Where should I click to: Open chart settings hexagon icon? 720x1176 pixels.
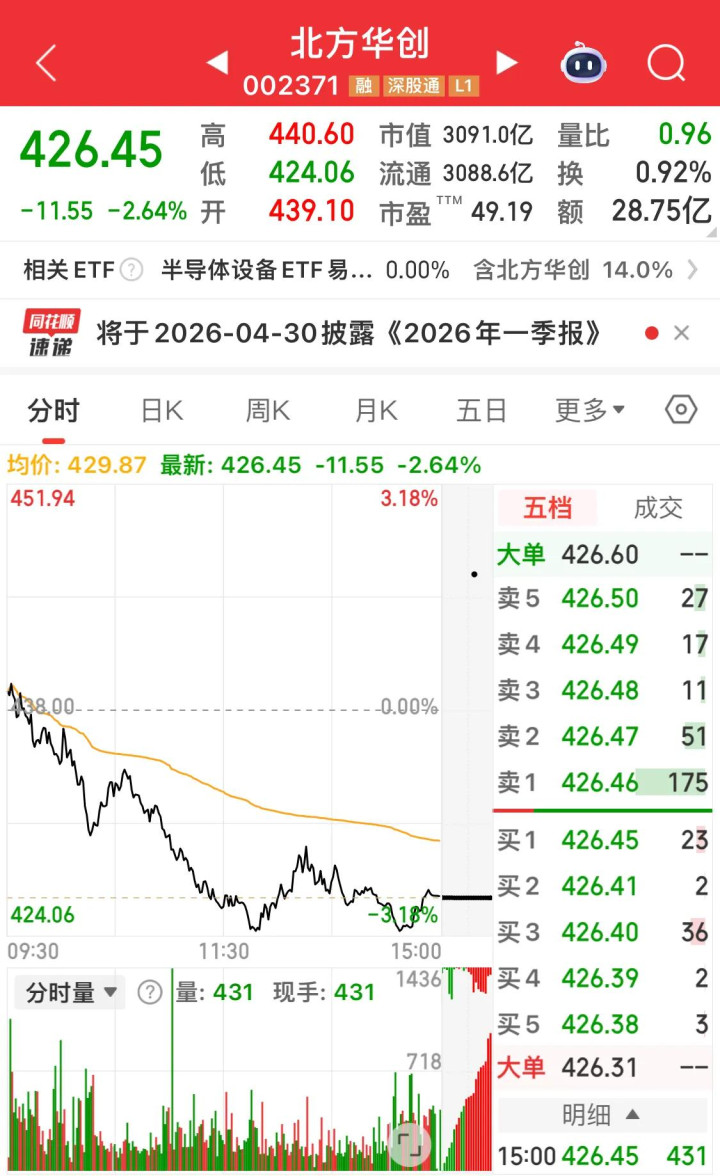tap(680, 410)
